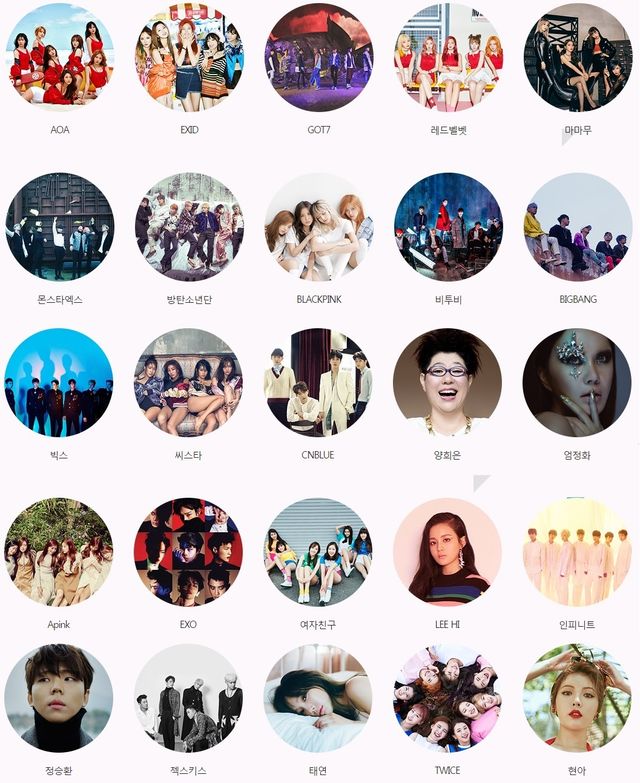Viewport: 640px width, 783px height.
Task: Select 방탄소년단 artist
Action: (x=189, y=226)
